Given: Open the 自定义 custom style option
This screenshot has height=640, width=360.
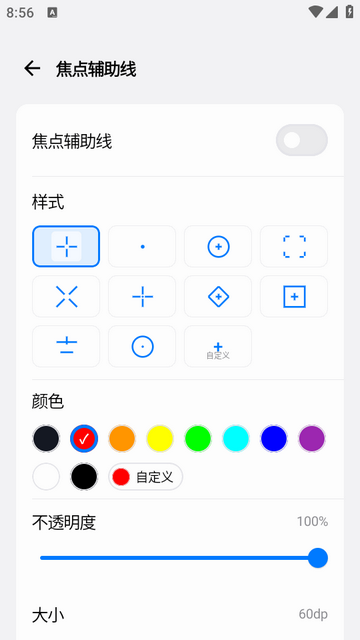Looking at the screenshot, I should pyautogui.click(x=218, y=347).
